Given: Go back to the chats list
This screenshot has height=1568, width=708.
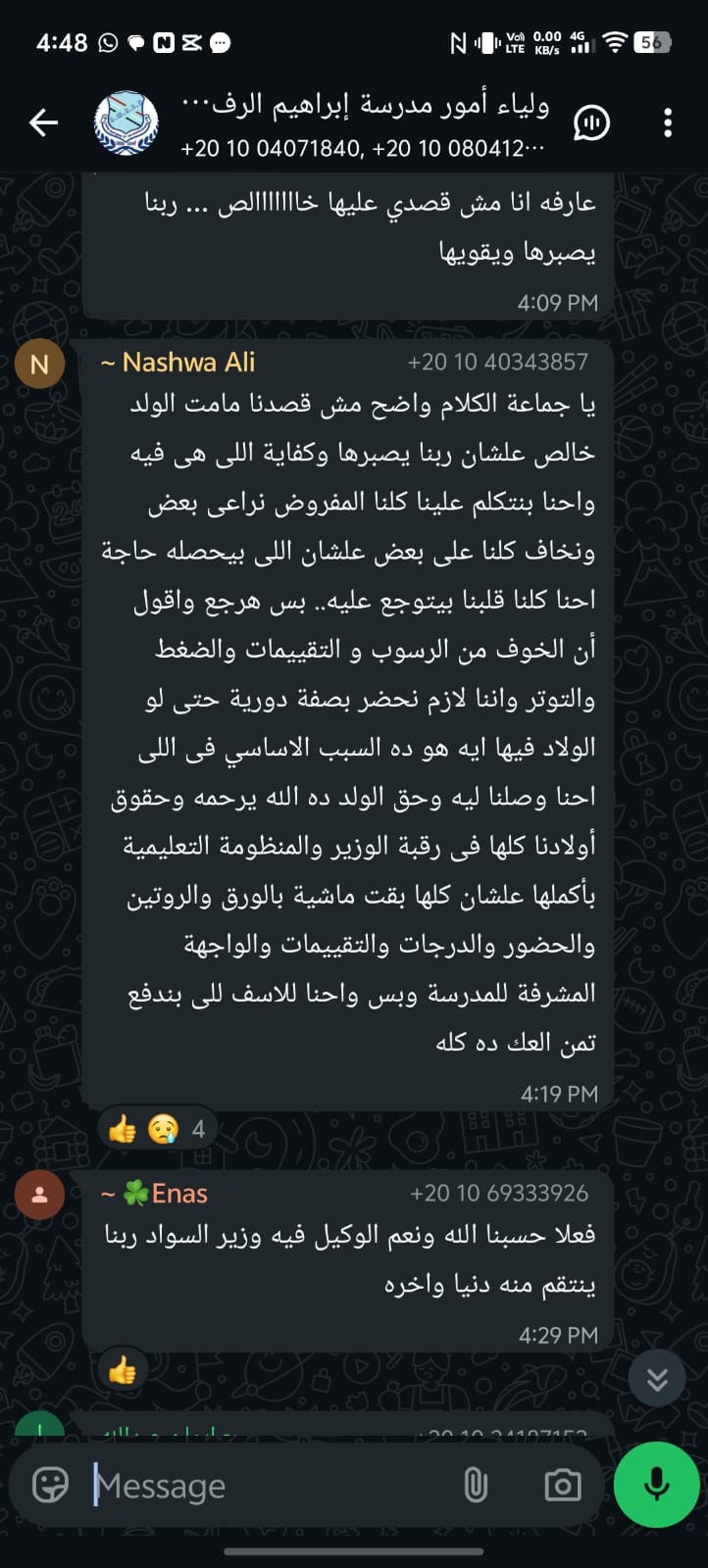Looking at the screenshot, I should pos(43,122).
